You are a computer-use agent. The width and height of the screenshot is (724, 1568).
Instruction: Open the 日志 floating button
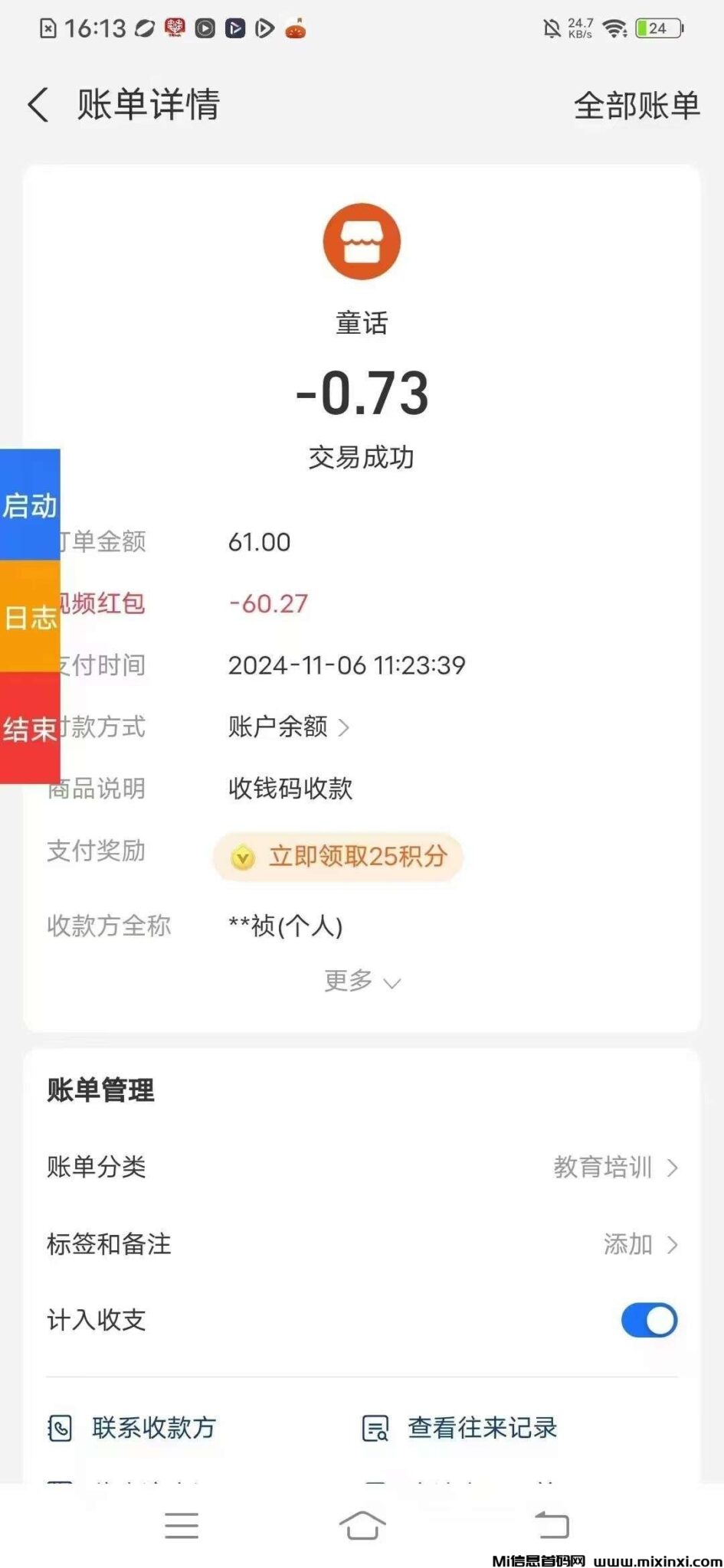point(30,616)
